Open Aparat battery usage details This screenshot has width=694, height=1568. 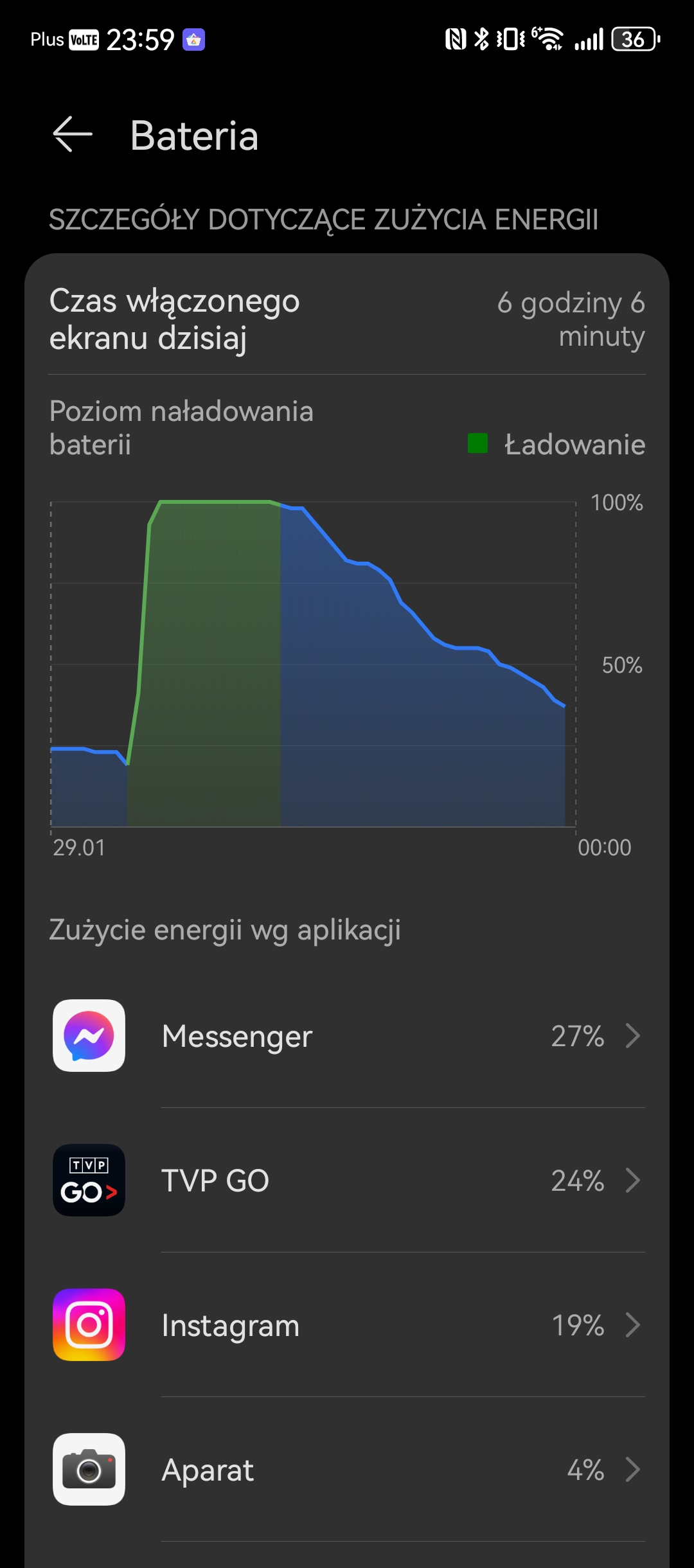[347, 1470]
